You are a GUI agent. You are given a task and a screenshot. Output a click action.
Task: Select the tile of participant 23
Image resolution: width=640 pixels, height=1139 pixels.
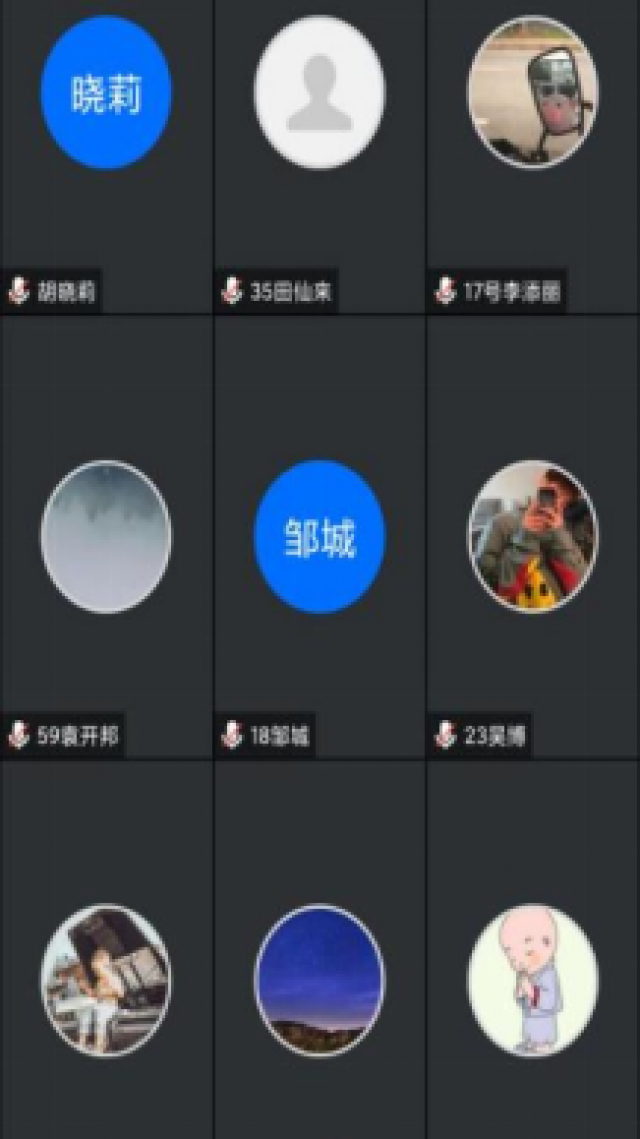pos(533,536)
